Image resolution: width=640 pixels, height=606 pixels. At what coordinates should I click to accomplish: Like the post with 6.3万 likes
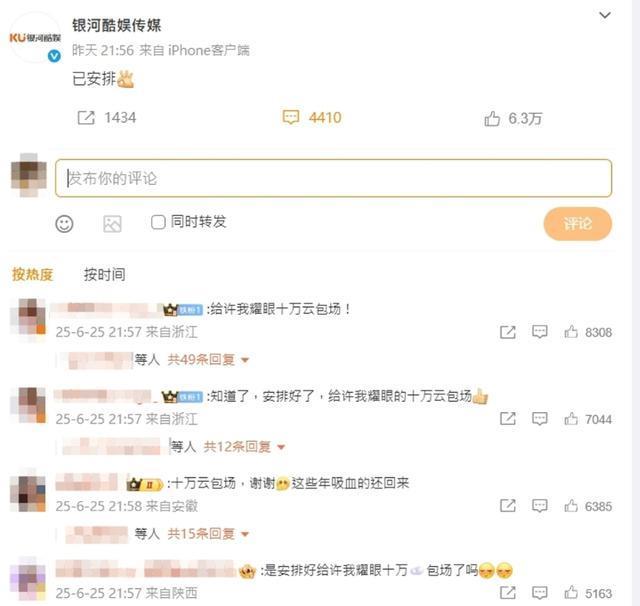(x=492, y=119)
